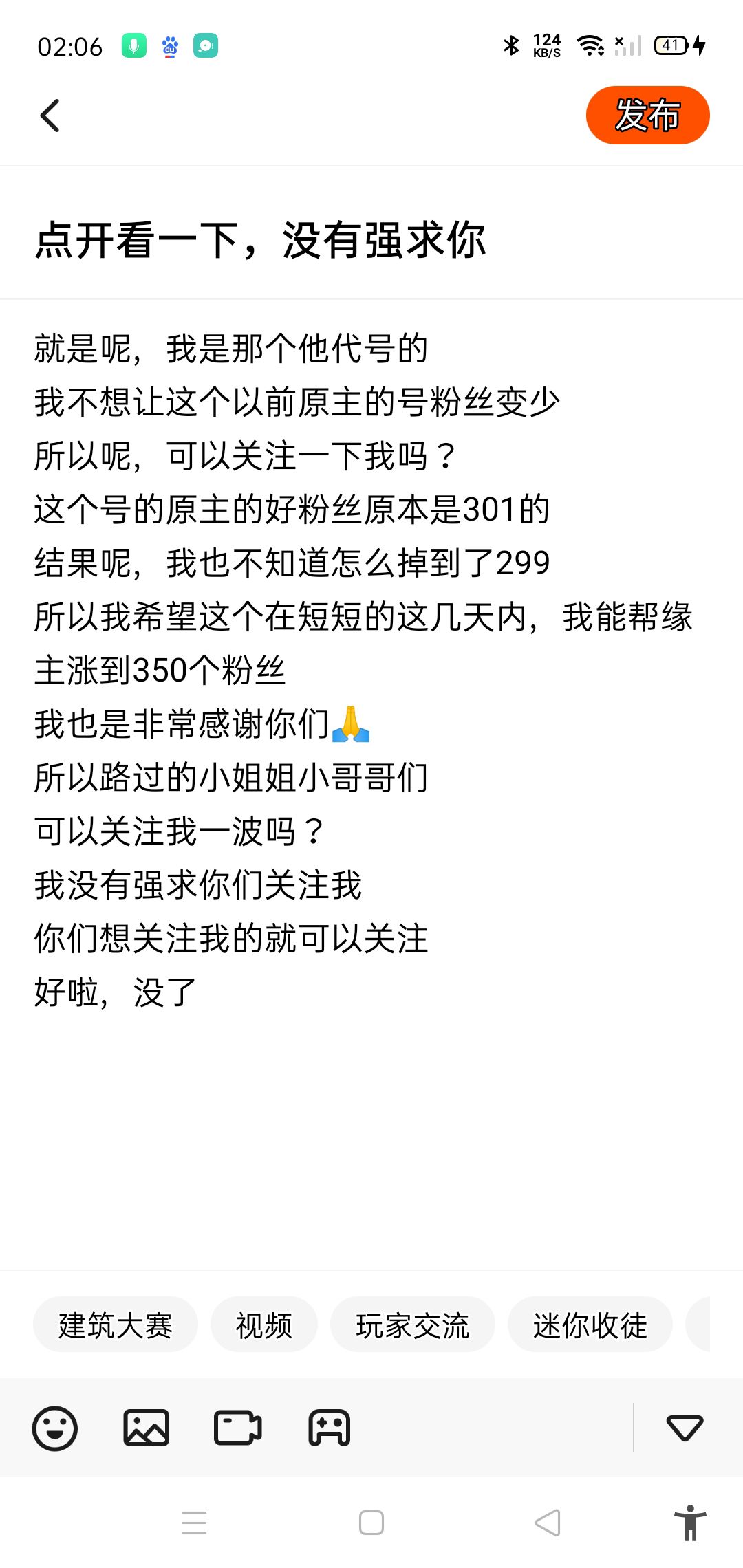The image size is (743, 1568).
Task: Attach a video to the post
Action: click(x=238, y=1428)
